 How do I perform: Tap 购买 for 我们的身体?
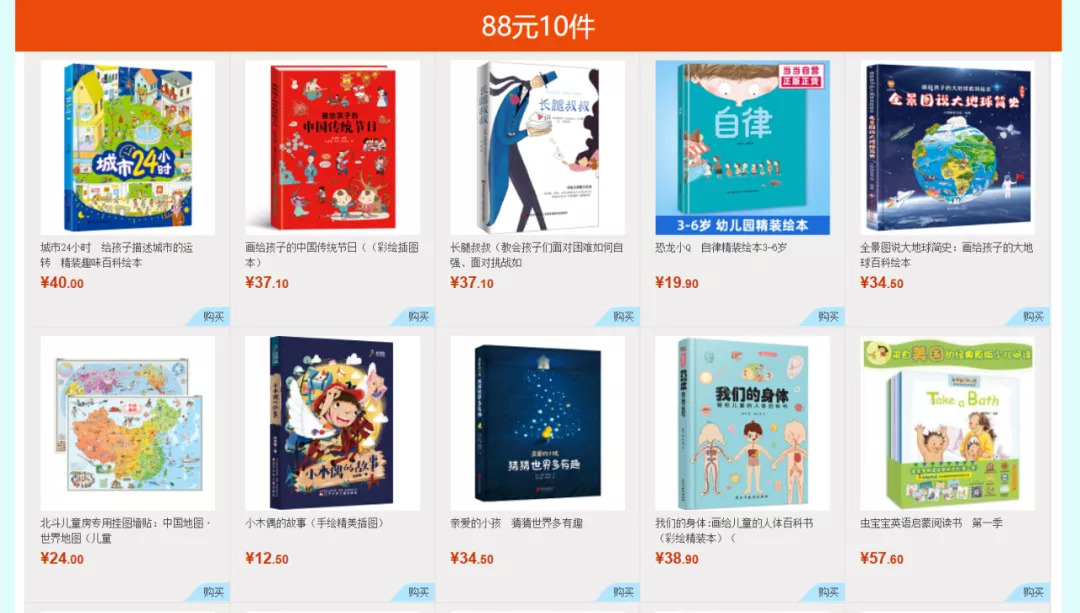pyautogui.click(x=827, y=592)
